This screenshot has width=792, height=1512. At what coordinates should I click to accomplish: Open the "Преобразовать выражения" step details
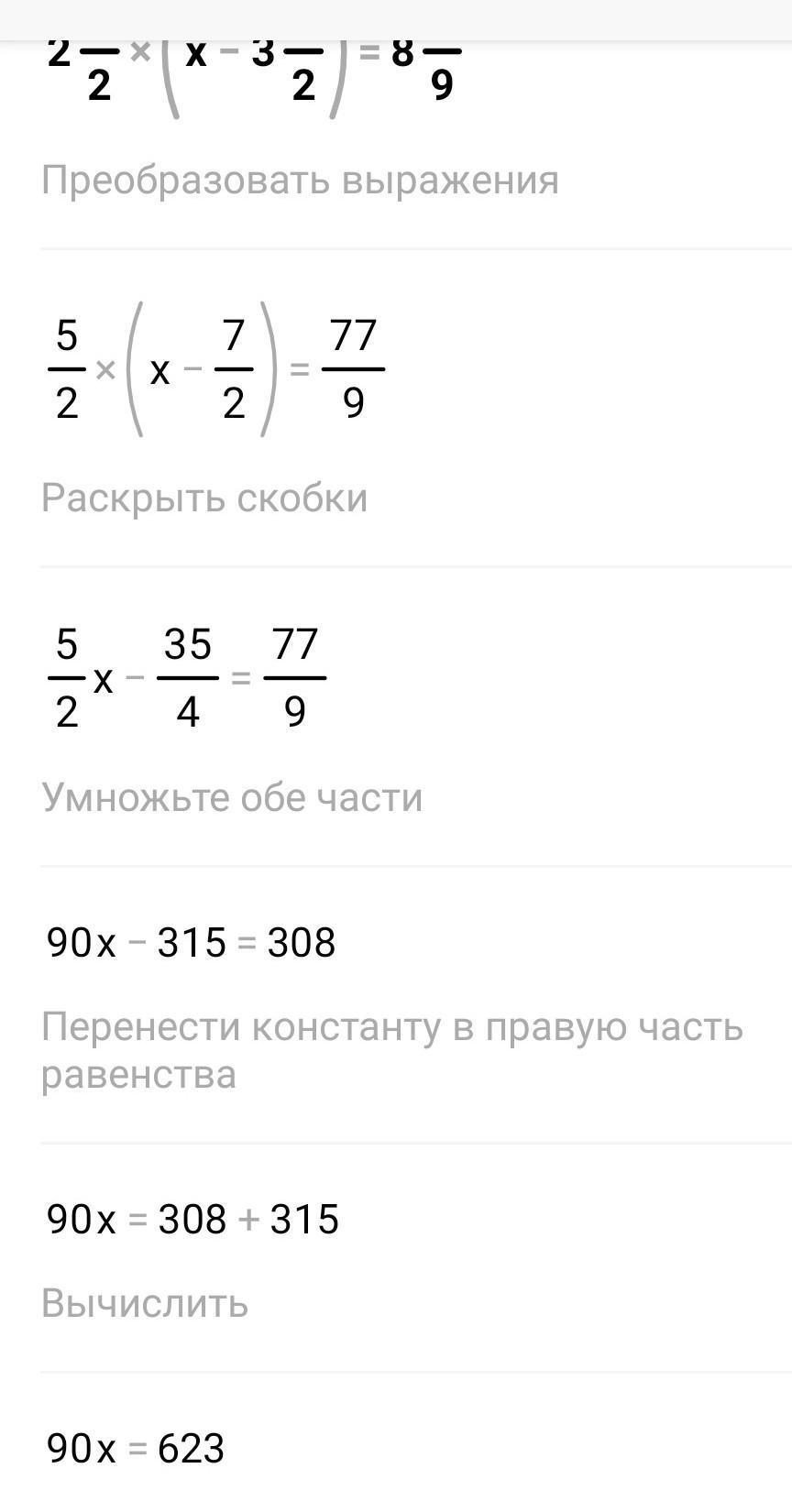[x=300, y=180]
